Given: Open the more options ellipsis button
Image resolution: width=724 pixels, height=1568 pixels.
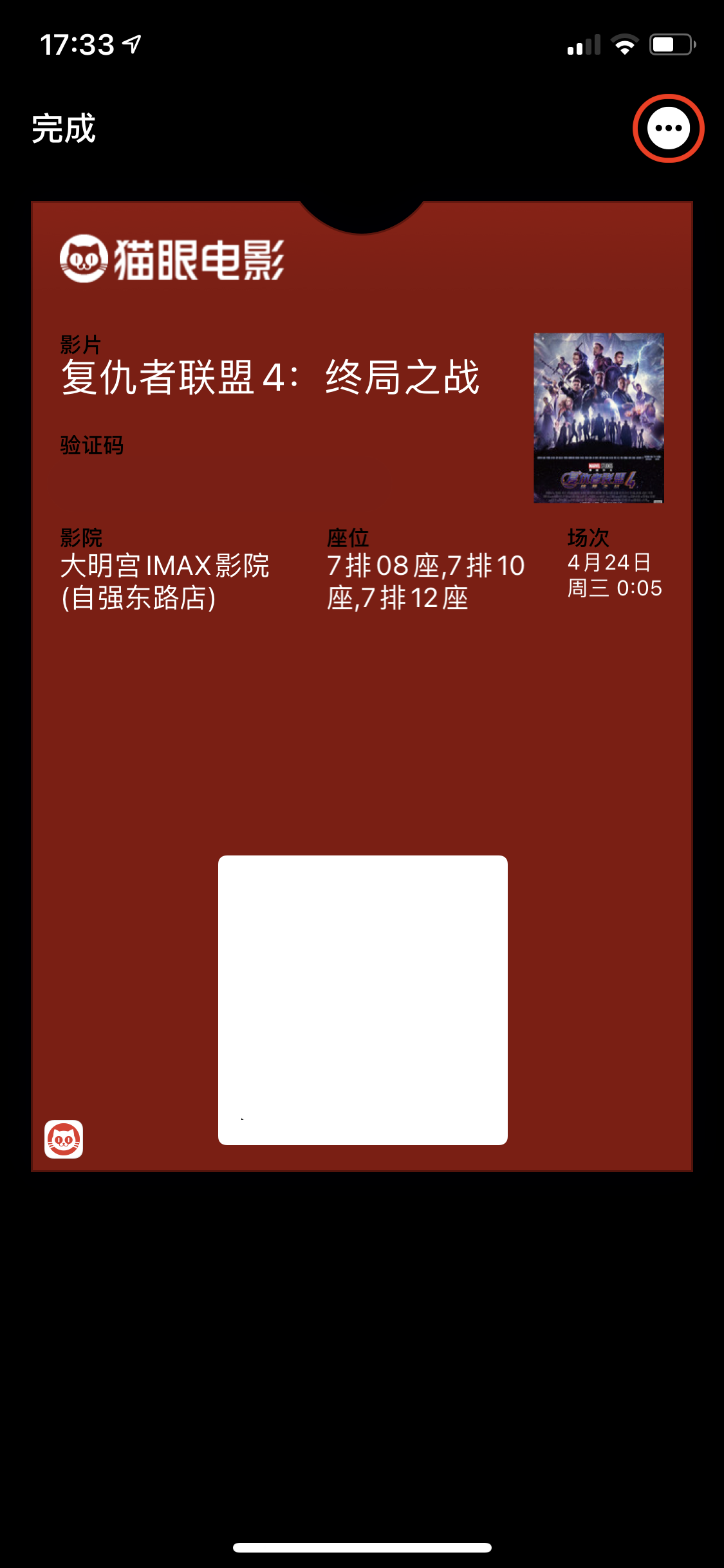Looking at the screenshot, I should [x=668, y=129].
